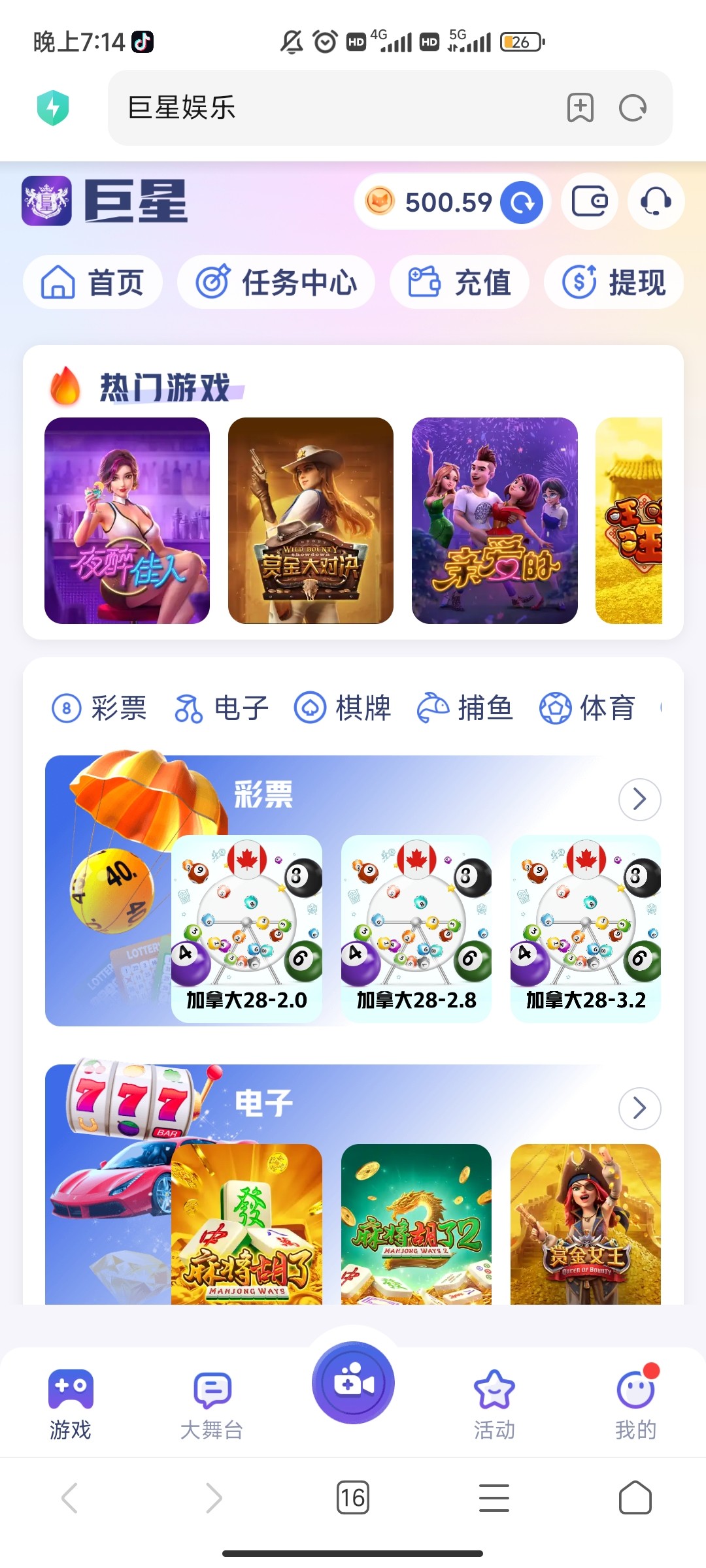Image resolution: width=706 pixels, height=1568 pixels.
Task: Launch the 夜醉佳人 hot game
Action: click(x=127, y=520)
